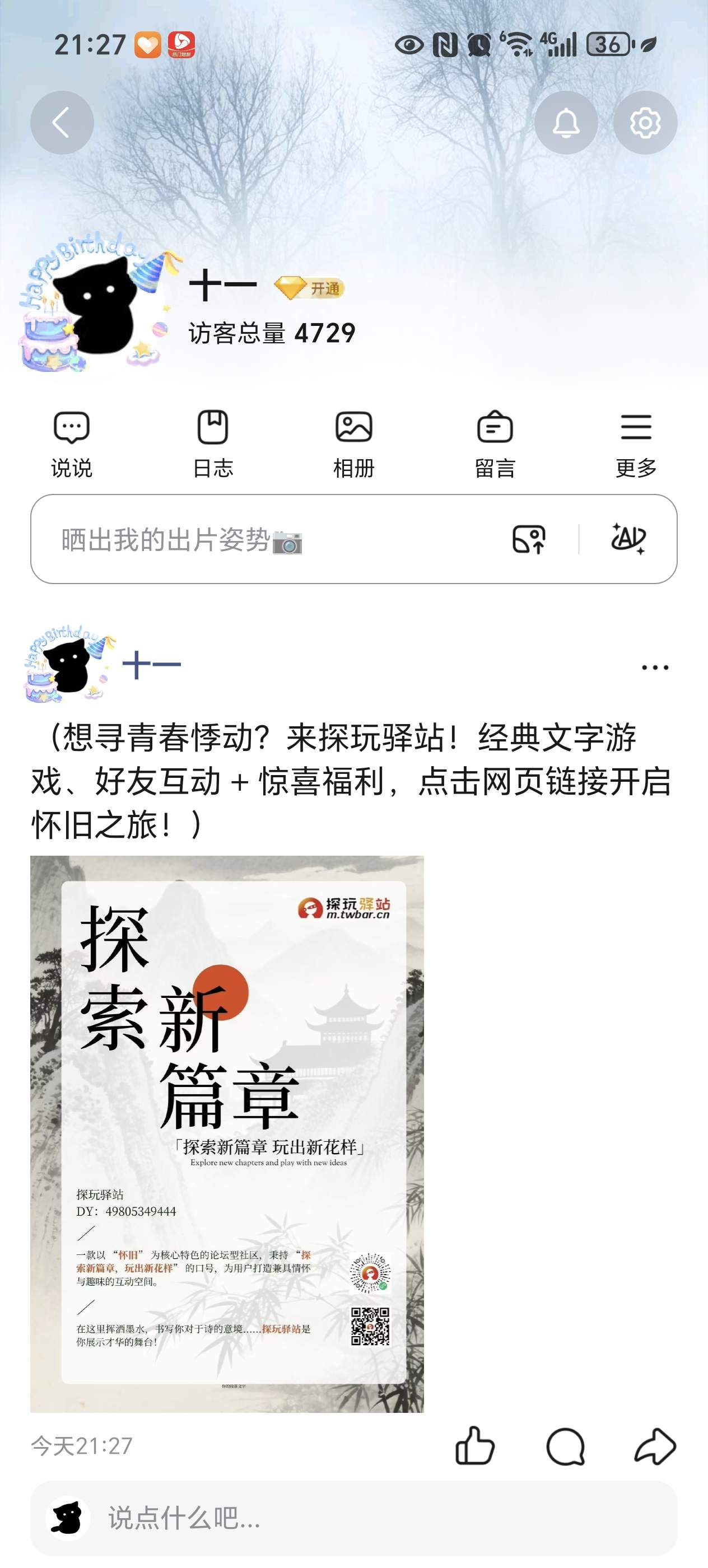Viewport: 708px width, 1568px height.
Task: Open the notifications bell
Action: (x=566, y=123)
